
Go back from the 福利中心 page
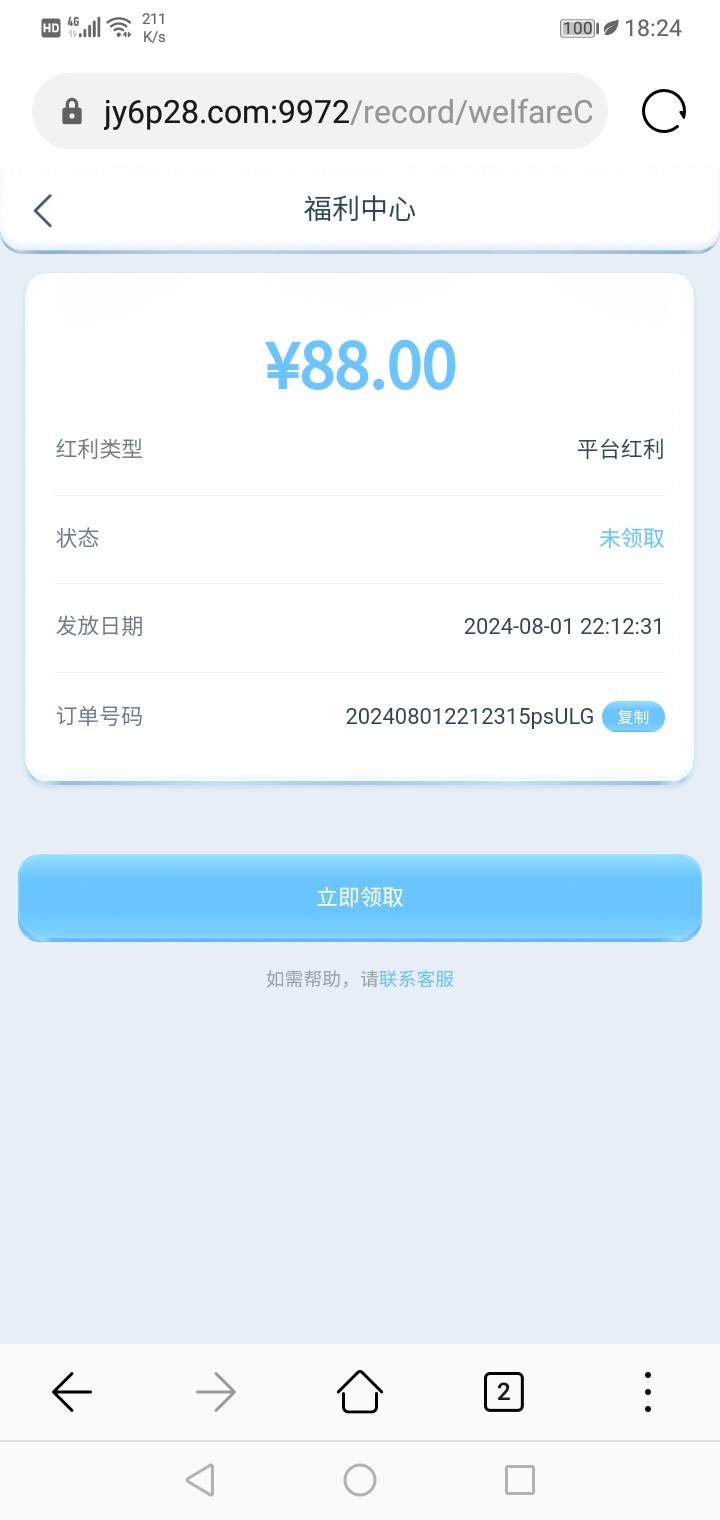click(x=42, y=210)
